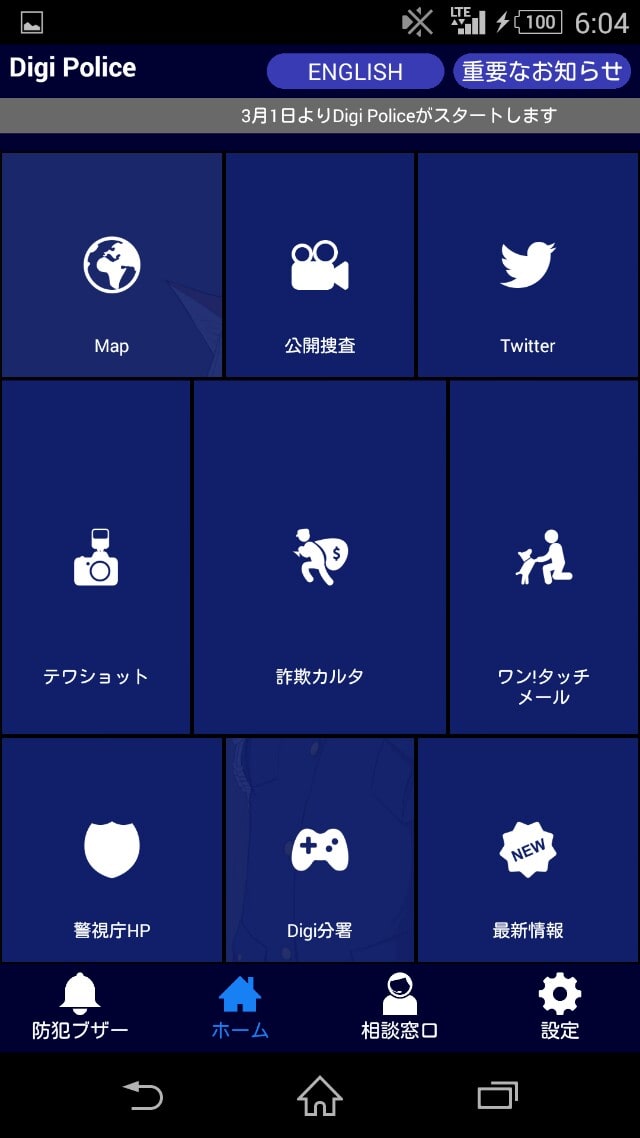Open the Digi分署 game tile
The image size is (640, 1138).
[320, 850]
